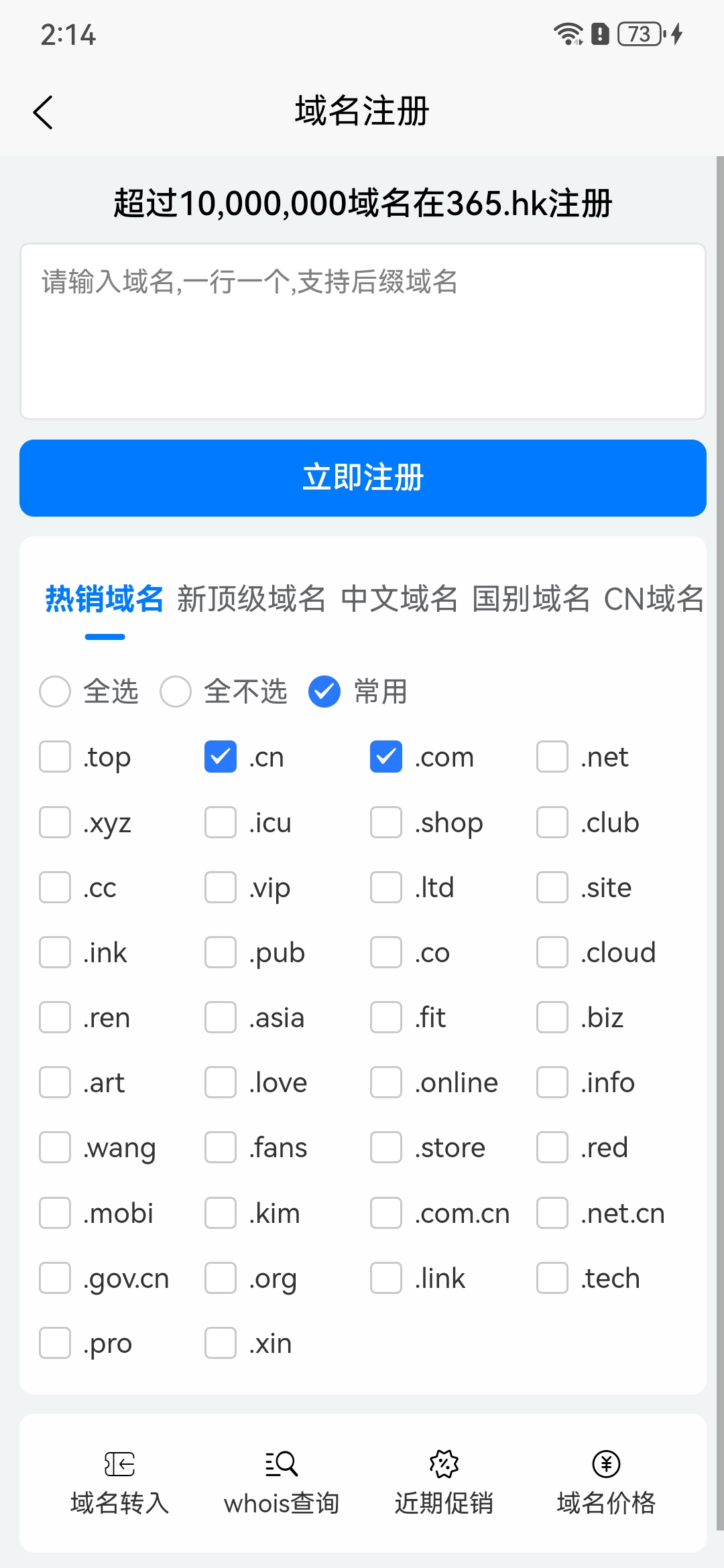View 近期促销 promotions

pyautogui.click(x=444, y=1482)
